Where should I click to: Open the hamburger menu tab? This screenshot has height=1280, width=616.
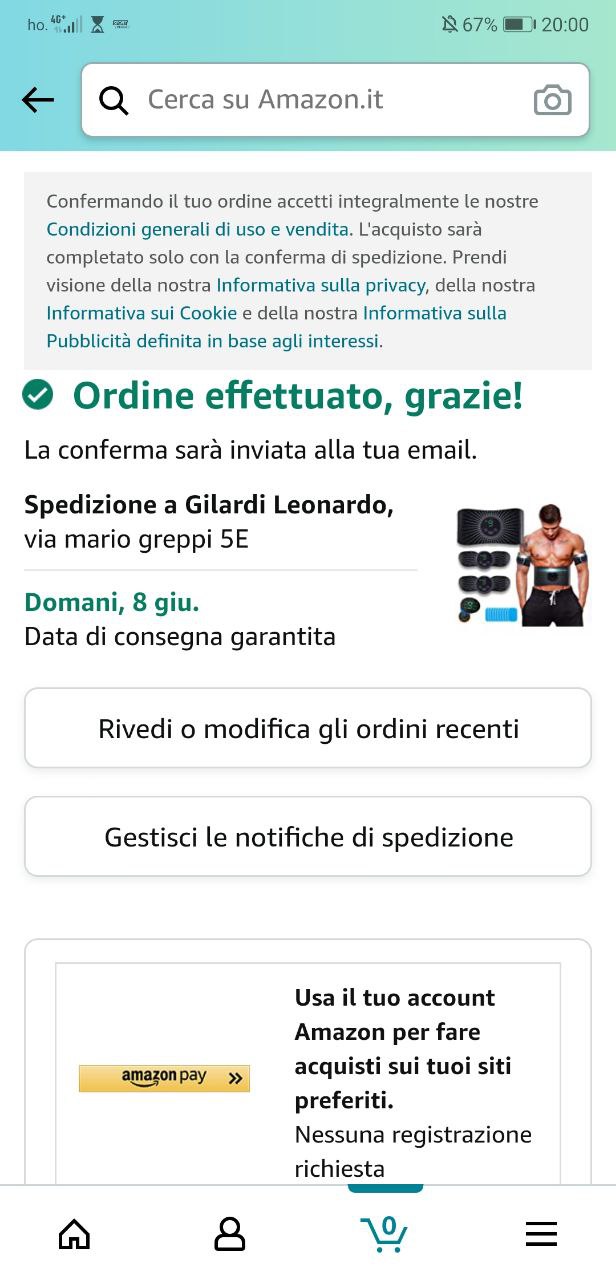pos(541,1235)
